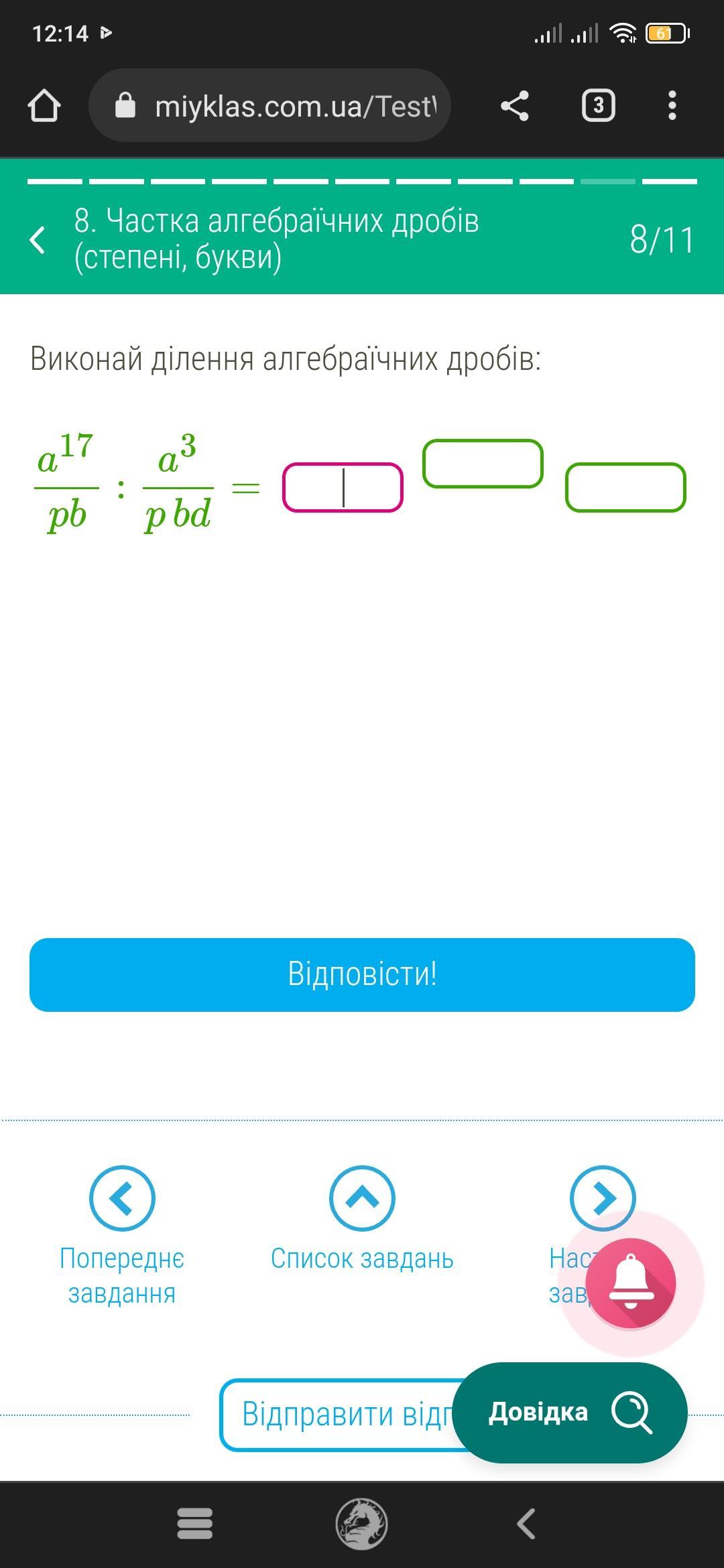Image resolution: width=724 pixels, height=1568 pixels.
Task: Open the tab switcher showing 3 tabs
Action: [x=598, y=106]
